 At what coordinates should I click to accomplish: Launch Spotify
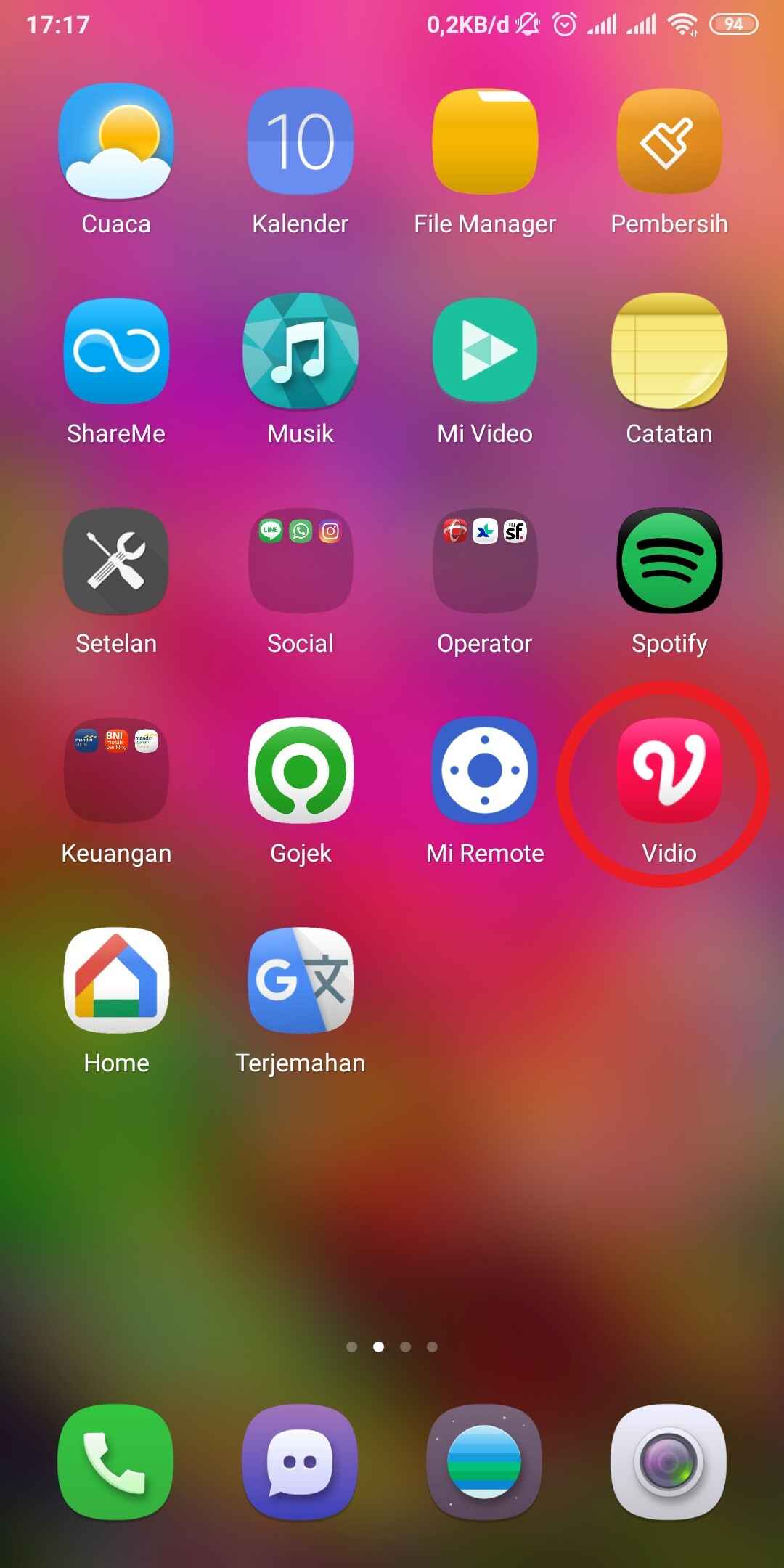coord(669,561)
